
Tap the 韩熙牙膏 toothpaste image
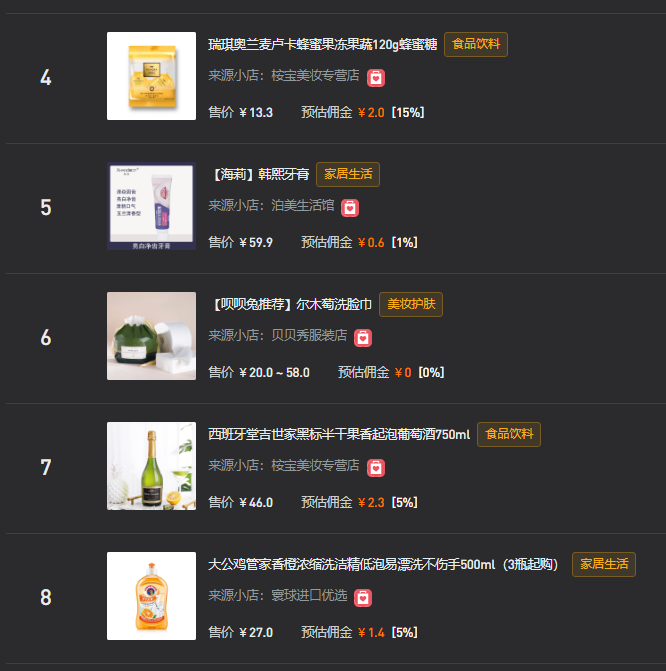[151, 206]
